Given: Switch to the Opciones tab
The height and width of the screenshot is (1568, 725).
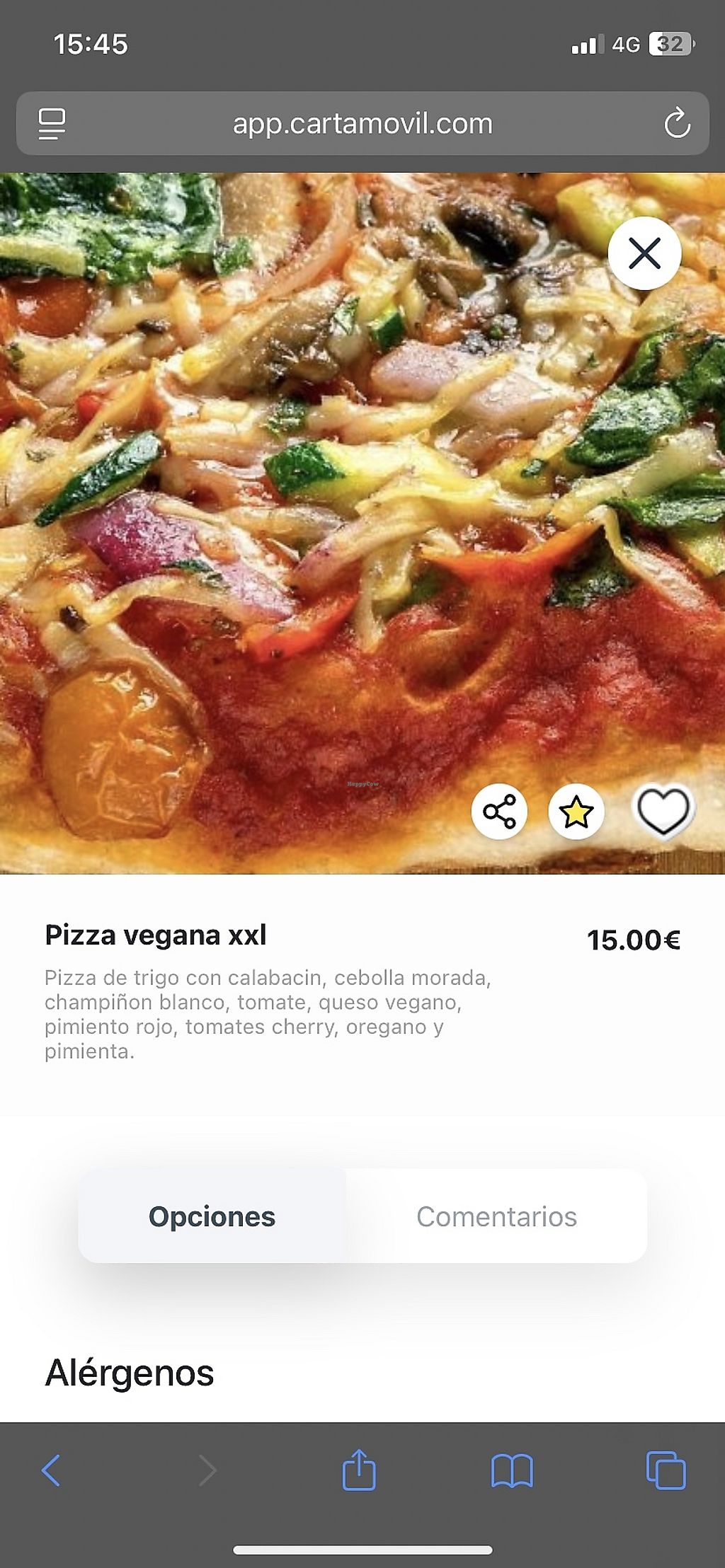Looking at the screenshot, I should click(x=212, y=1216).
